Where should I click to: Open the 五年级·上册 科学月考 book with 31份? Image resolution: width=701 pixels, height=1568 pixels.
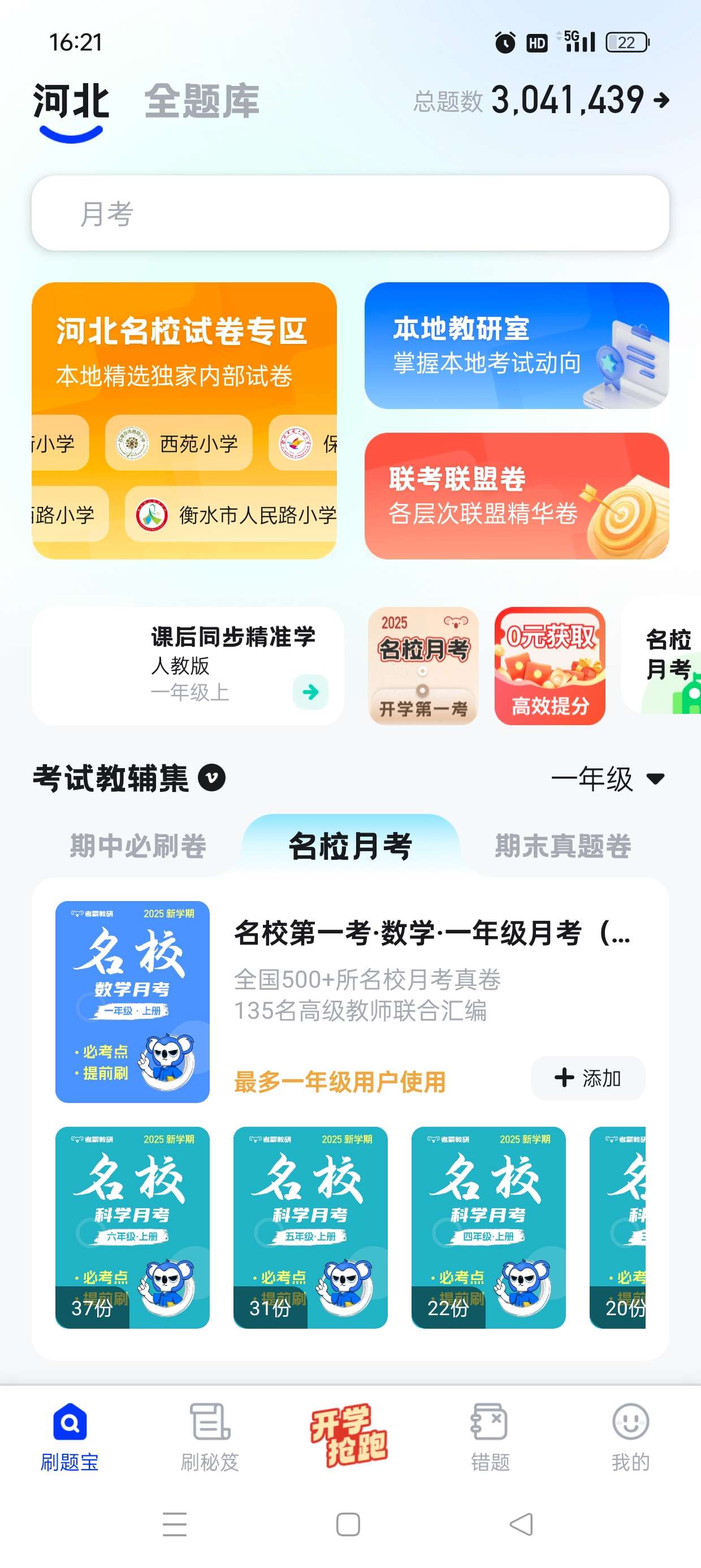click(x=310, y=1226)
